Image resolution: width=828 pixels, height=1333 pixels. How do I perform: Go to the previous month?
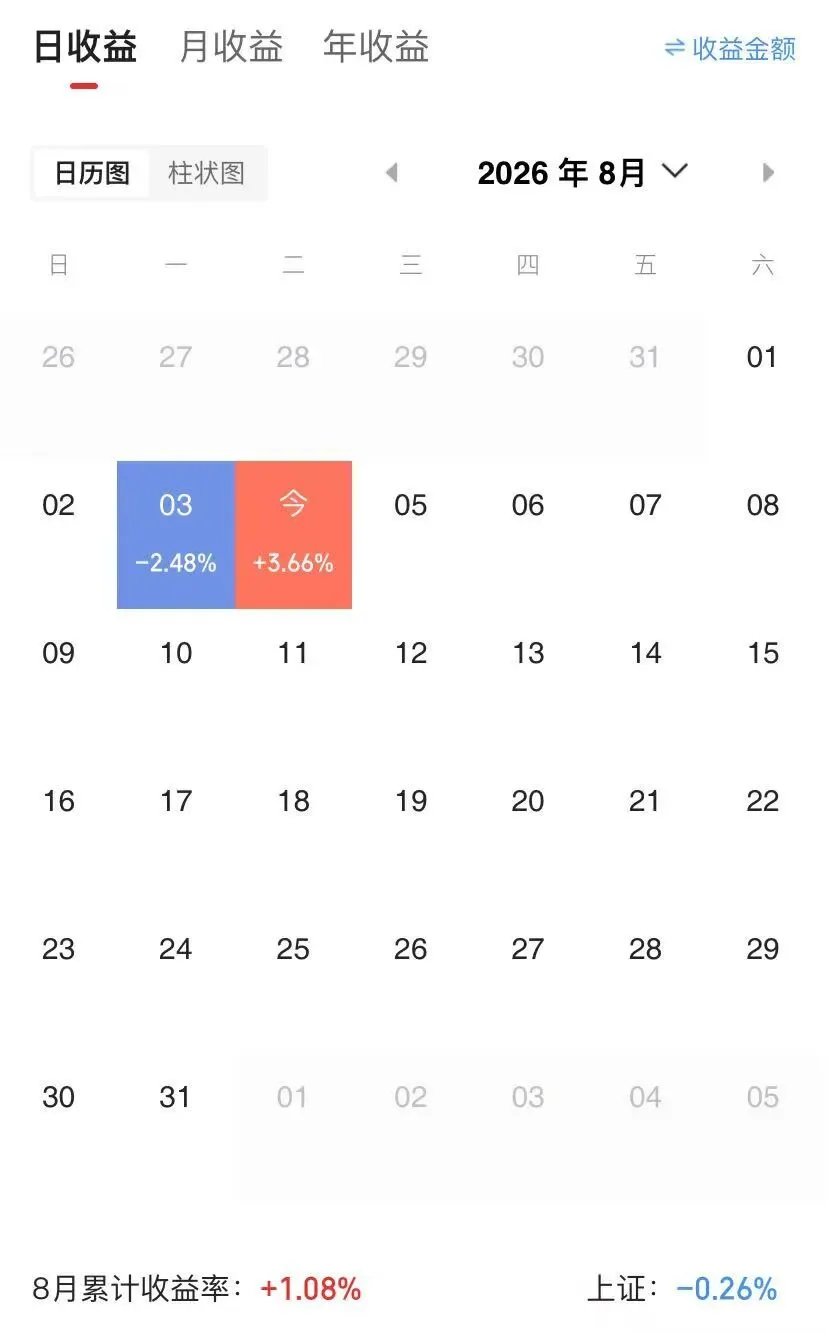tap(392, 173)
